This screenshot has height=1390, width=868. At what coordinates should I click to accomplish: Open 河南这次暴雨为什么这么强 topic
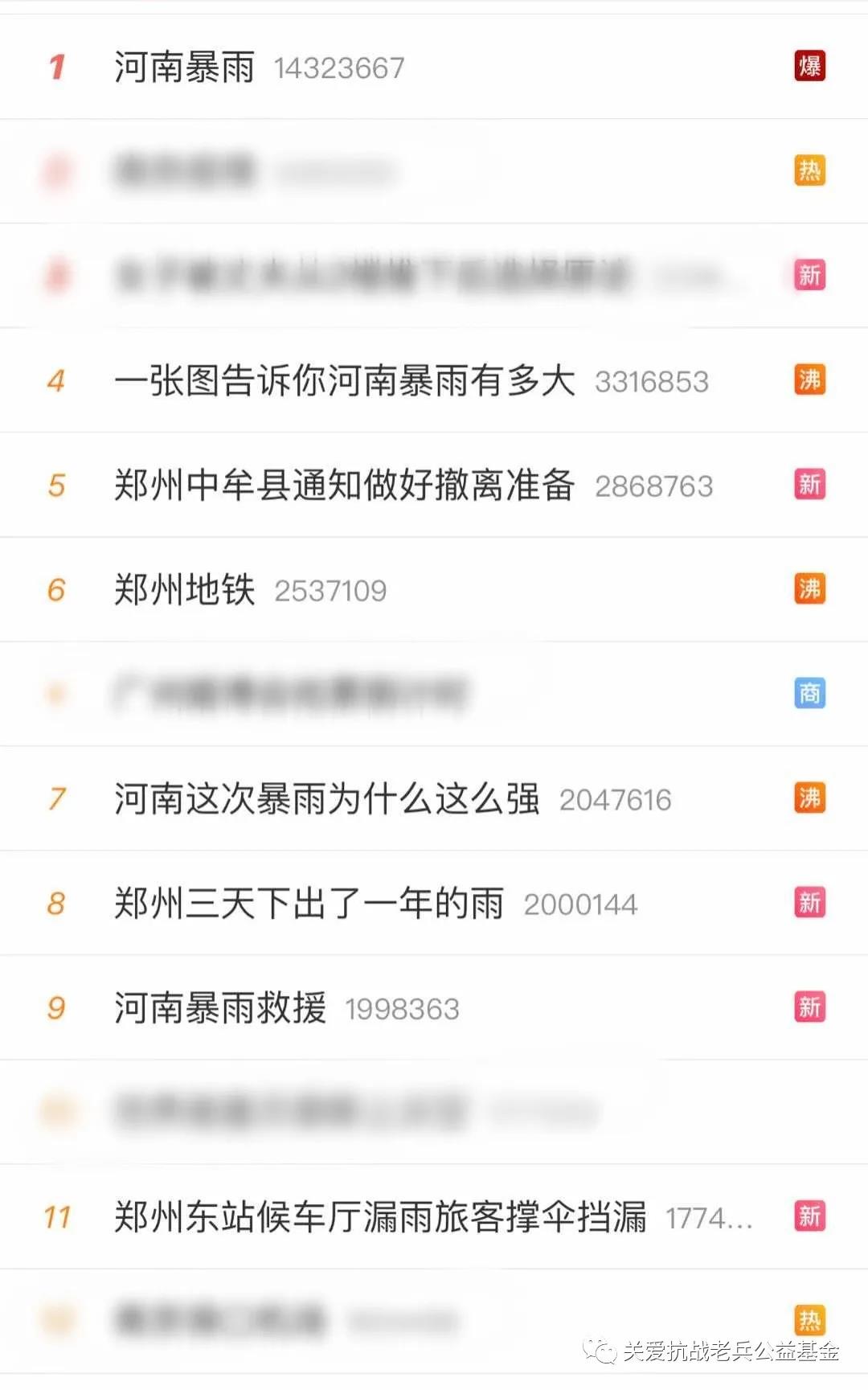pos(326,798)
